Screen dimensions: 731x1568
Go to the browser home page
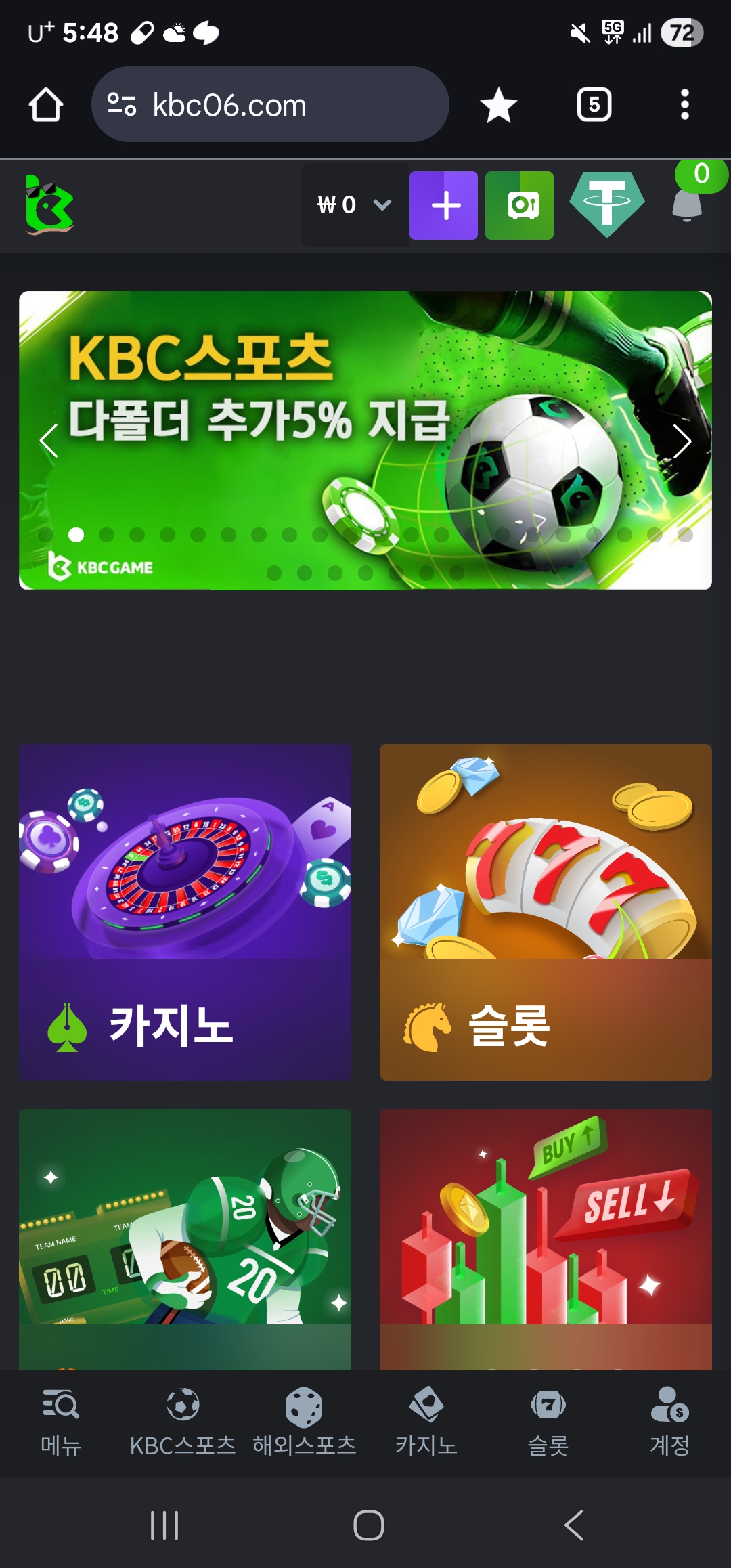point(46,105)
